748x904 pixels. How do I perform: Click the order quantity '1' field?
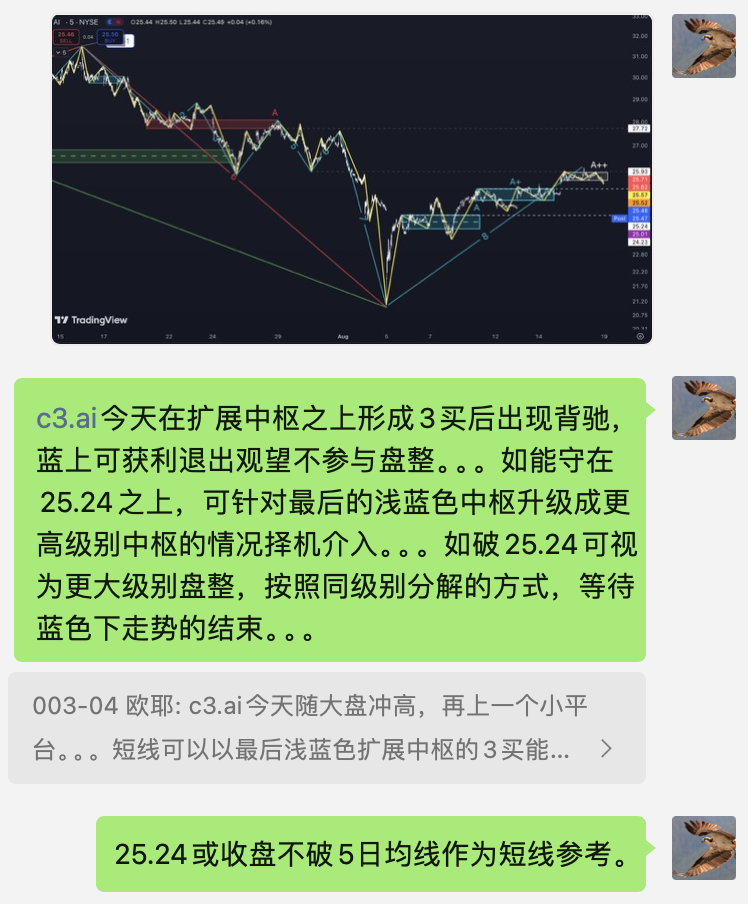coord(127,40)
